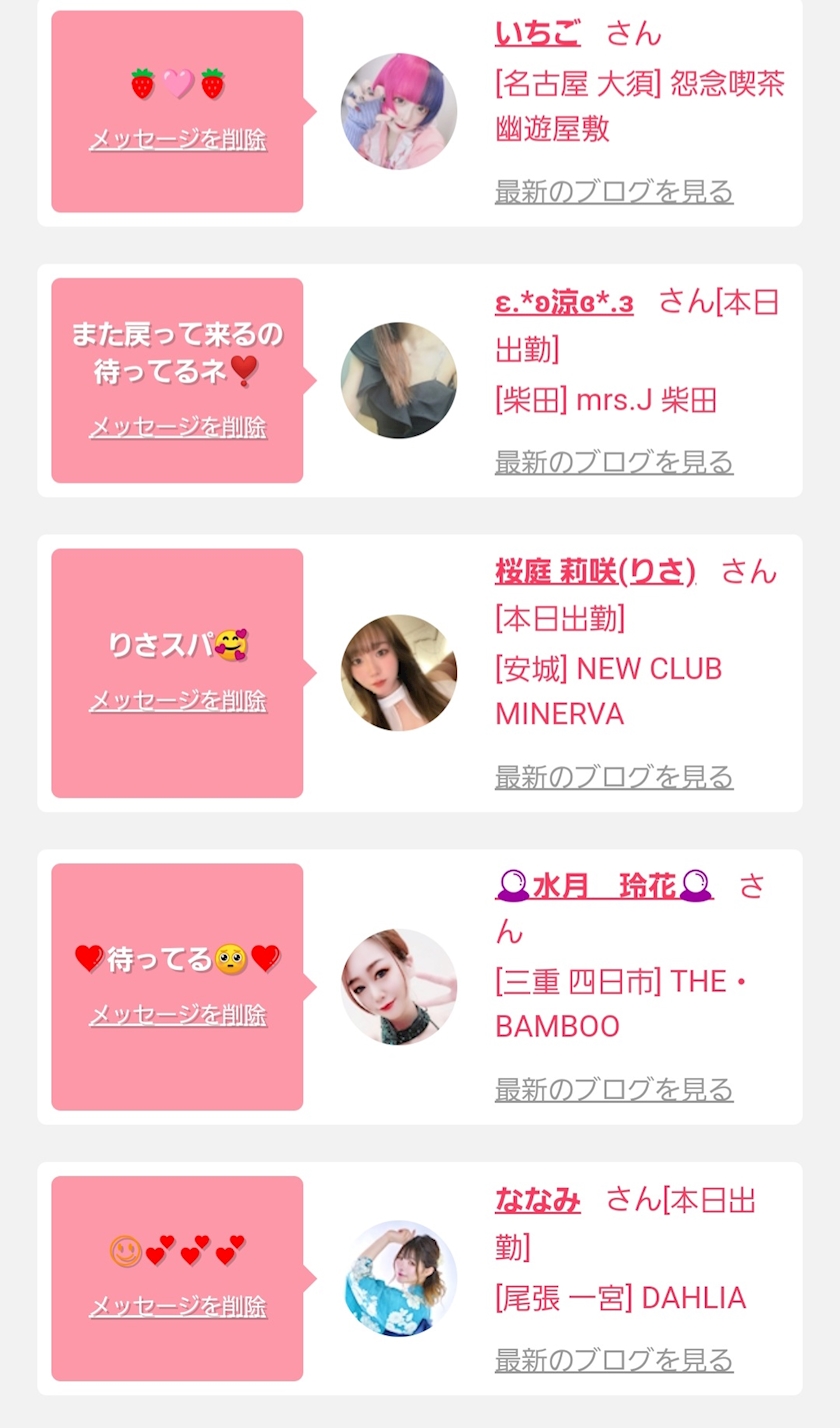The height and width of the screenshot is (1428, 840).
Task: Delete the りさスパ message
Action: (x=178, y=701)
